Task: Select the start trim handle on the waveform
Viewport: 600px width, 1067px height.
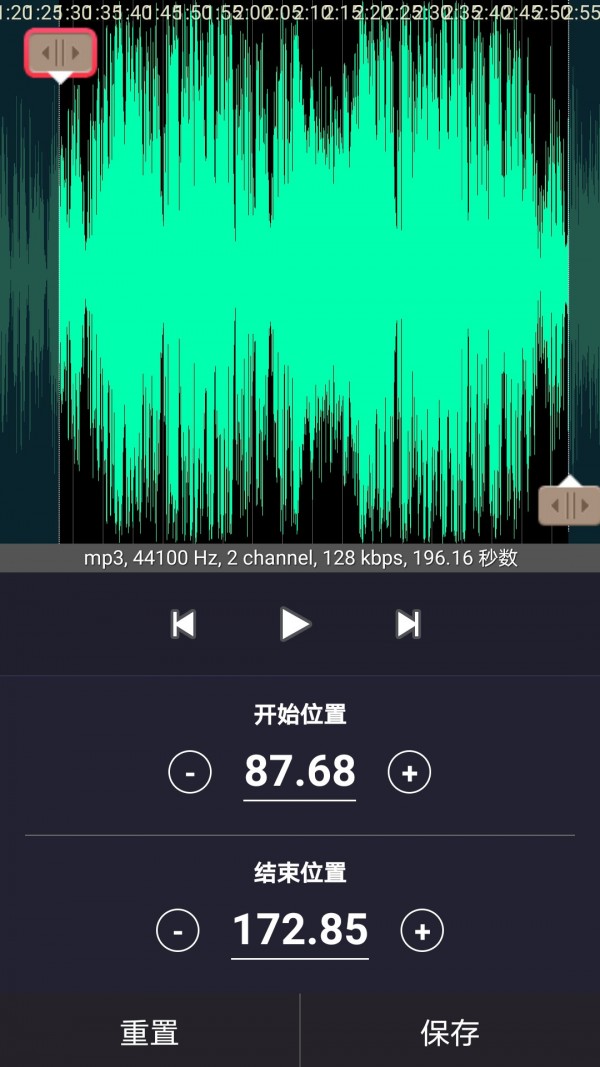Action: click(x=60, y=53)
